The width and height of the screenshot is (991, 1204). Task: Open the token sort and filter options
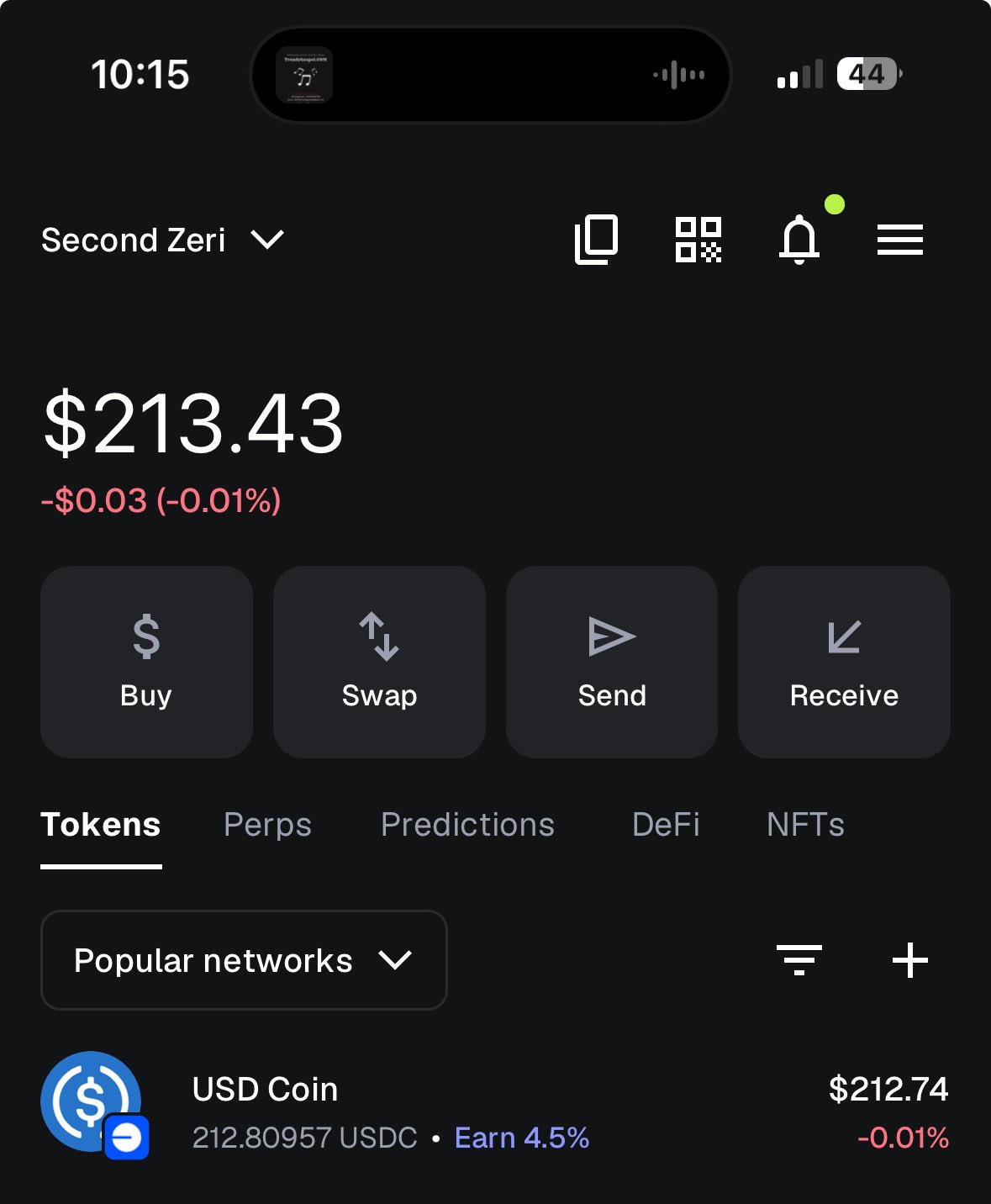pyautogui.click(x=799, y=960)
